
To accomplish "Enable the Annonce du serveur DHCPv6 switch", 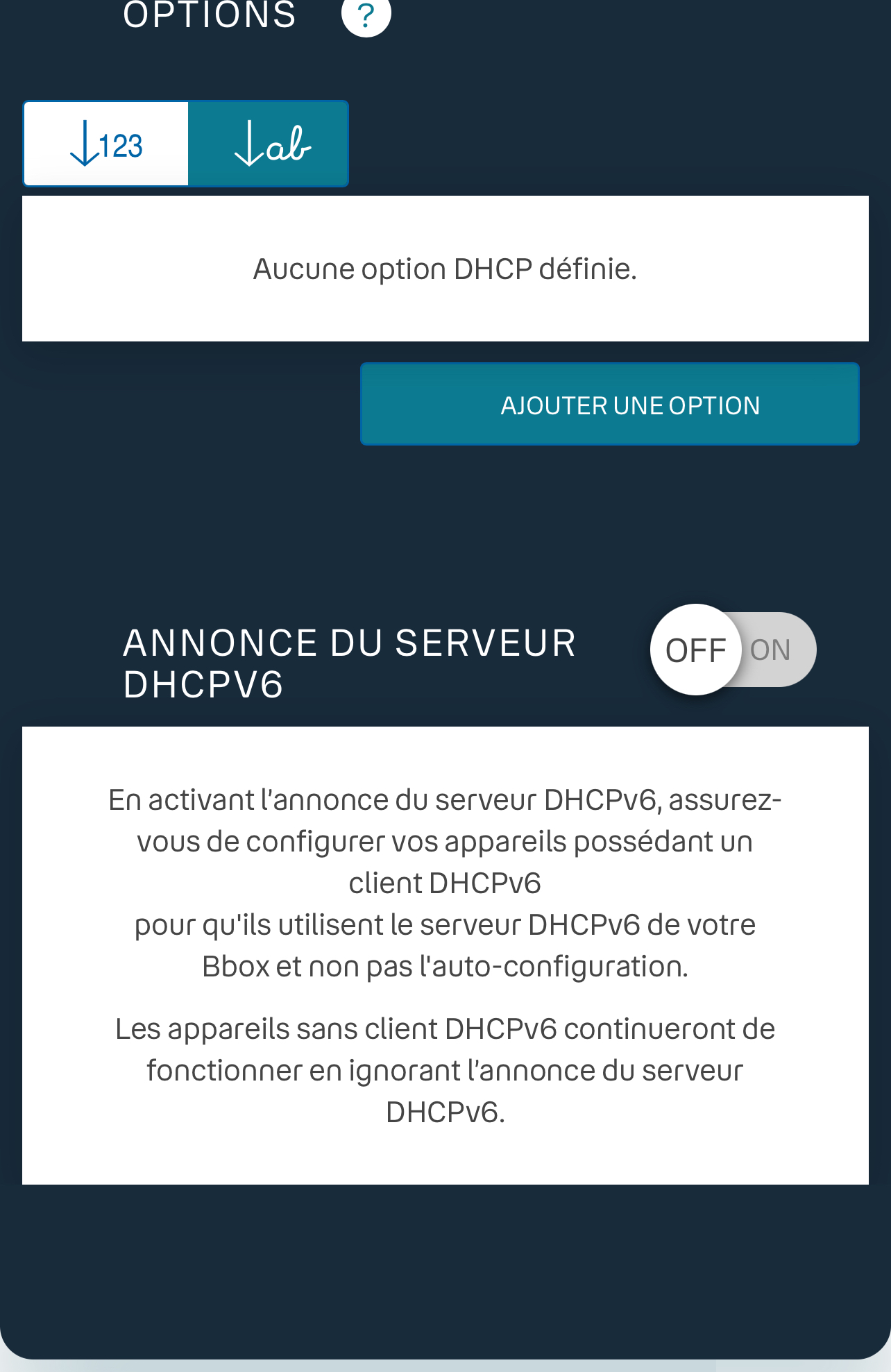I will [733, 650].
